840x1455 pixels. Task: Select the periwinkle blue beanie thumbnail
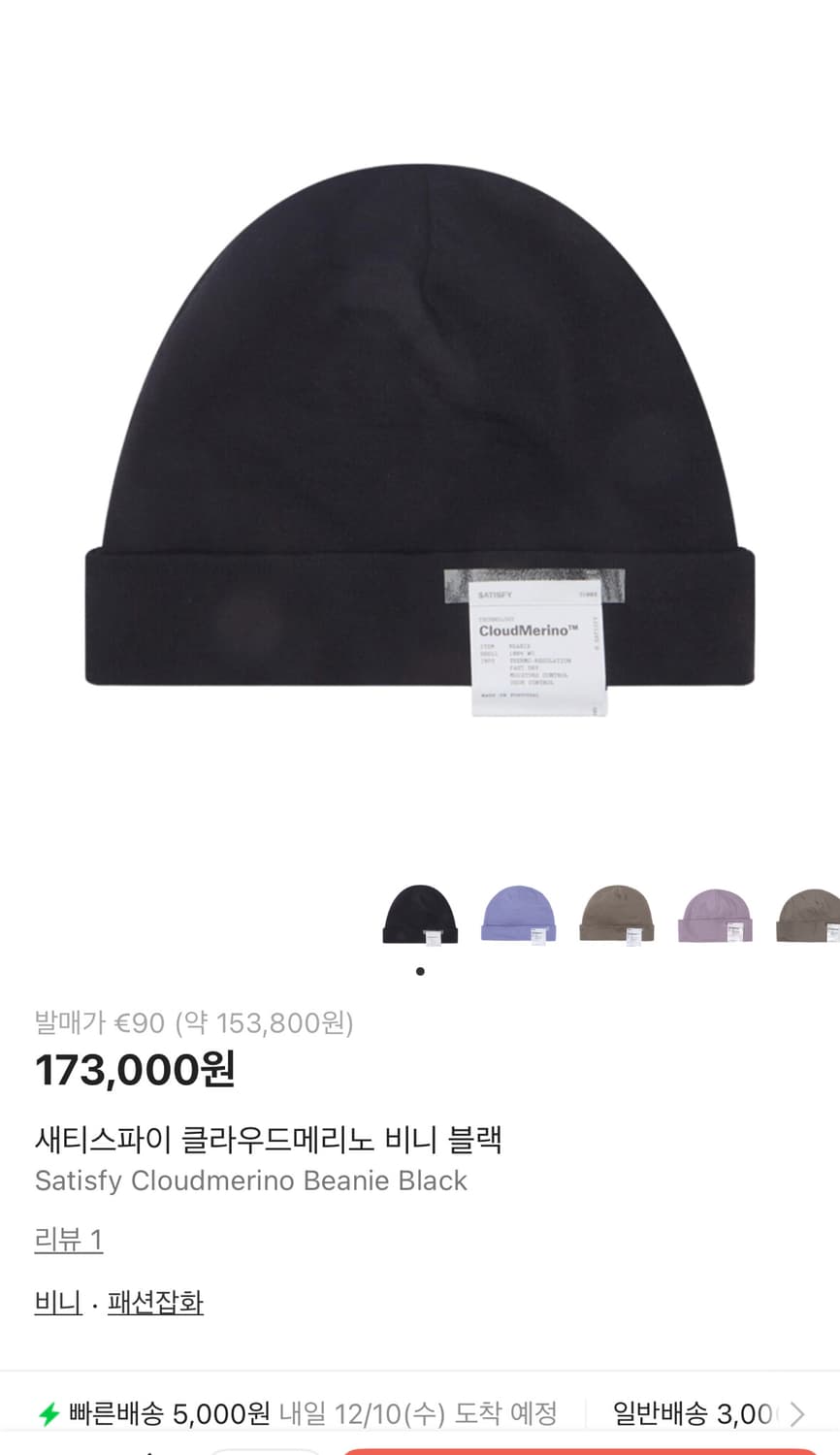[519, 913]
